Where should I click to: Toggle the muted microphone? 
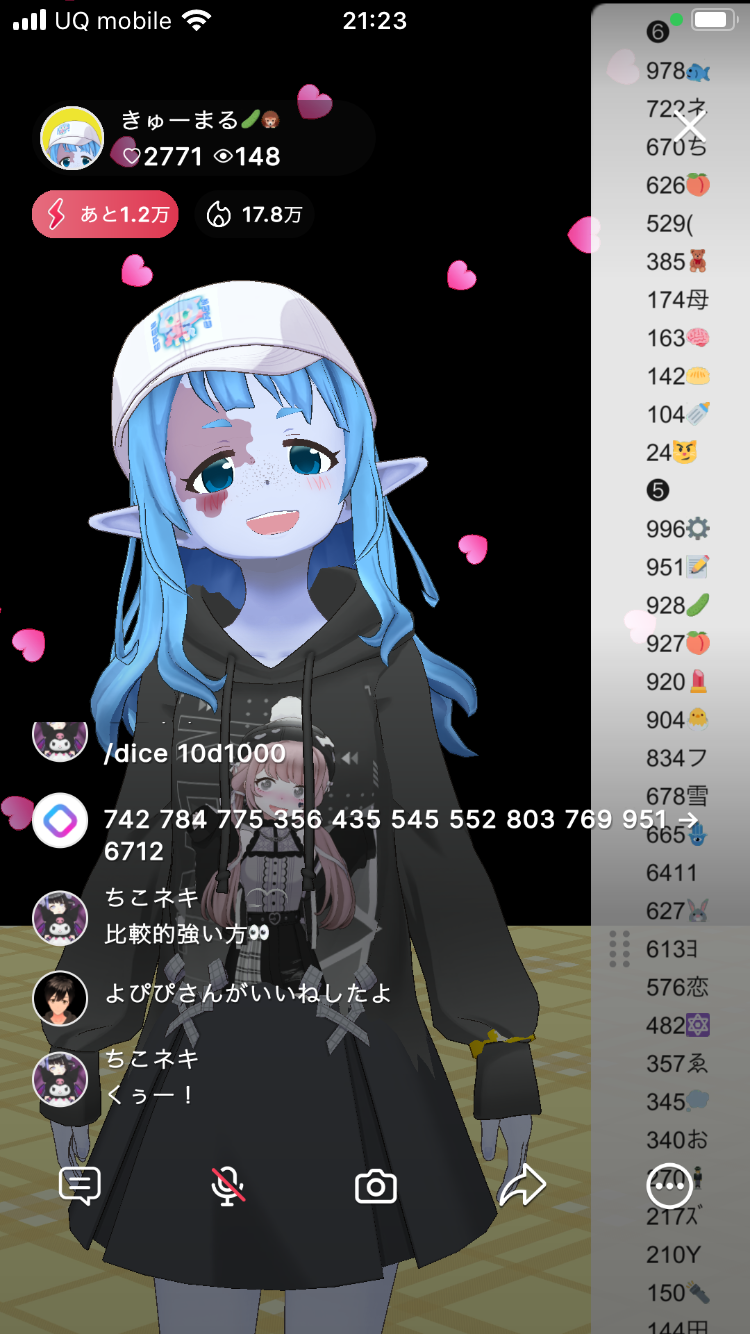pos(228,1186)
